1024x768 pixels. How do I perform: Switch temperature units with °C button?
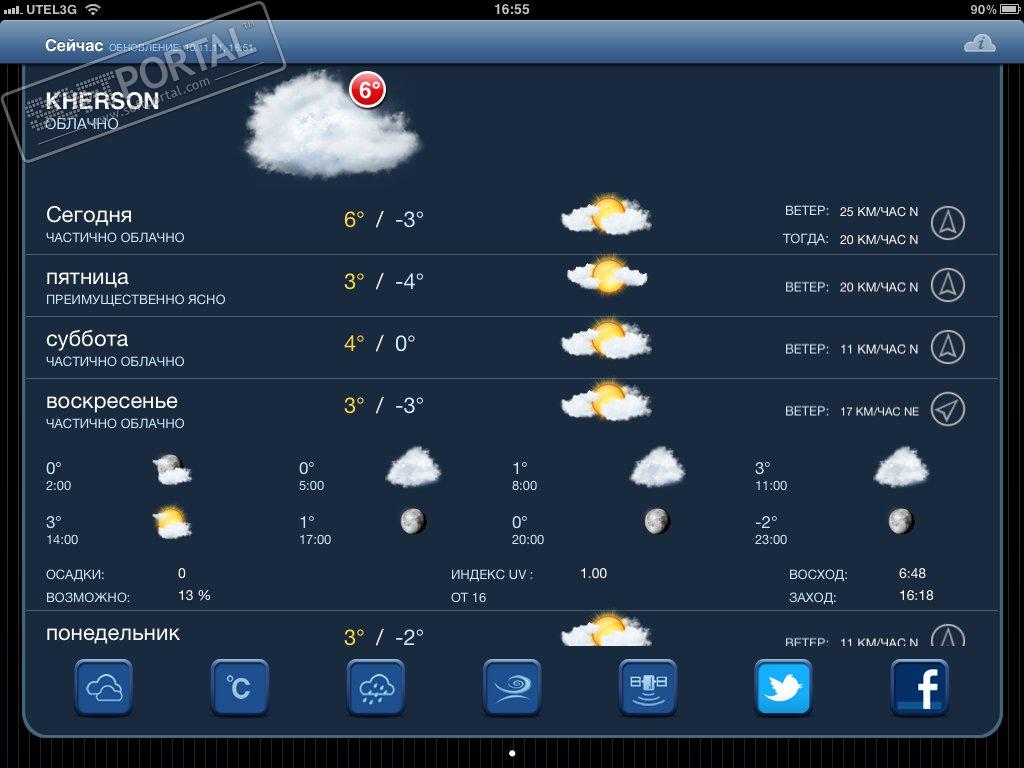coord(240,688)
